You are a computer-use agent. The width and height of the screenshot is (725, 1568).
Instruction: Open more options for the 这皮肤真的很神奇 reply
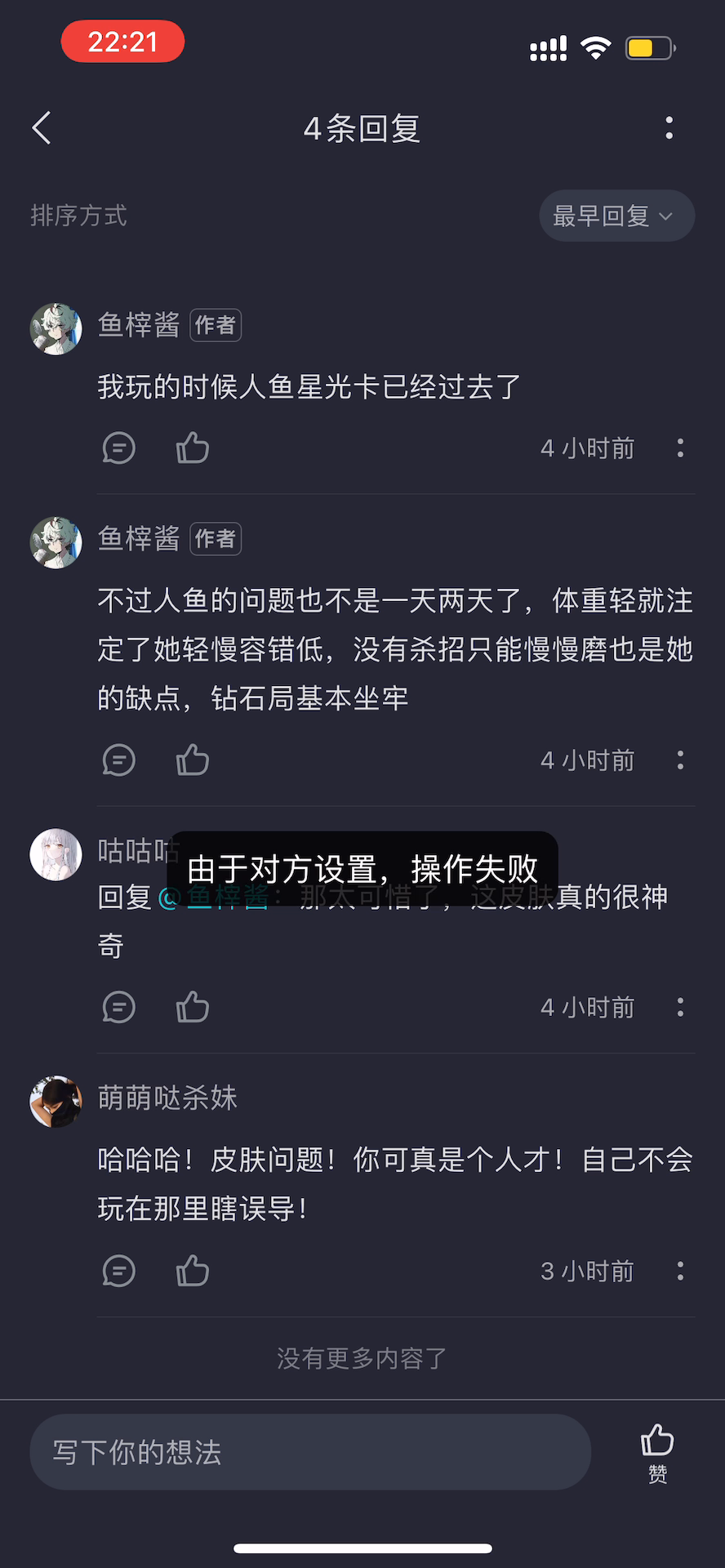[680, 1007]
